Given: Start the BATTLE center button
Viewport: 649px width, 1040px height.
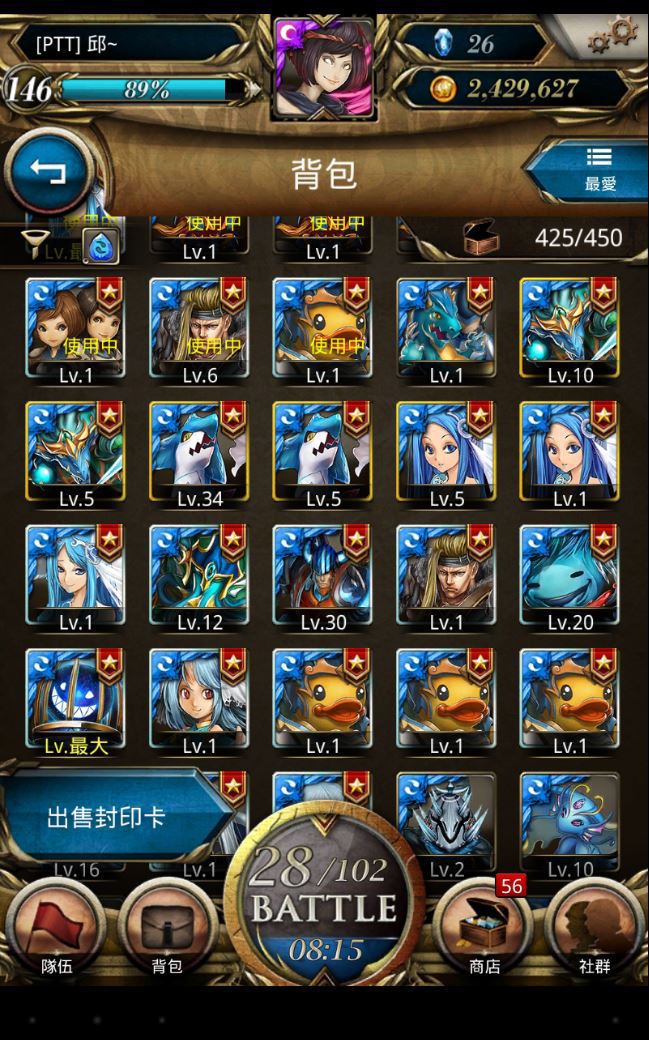Looking at the screenshot, I should pyautogui.click(x=324, y=907).
